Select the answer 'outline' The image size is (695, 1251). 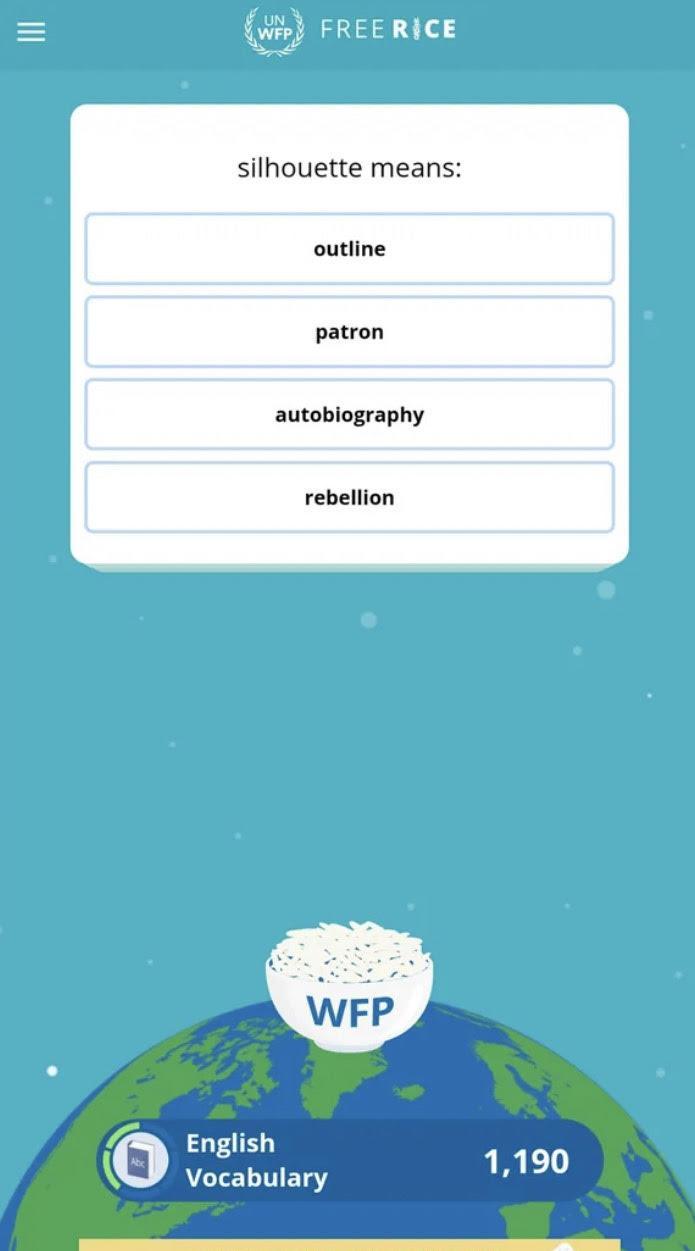point(349,249)
